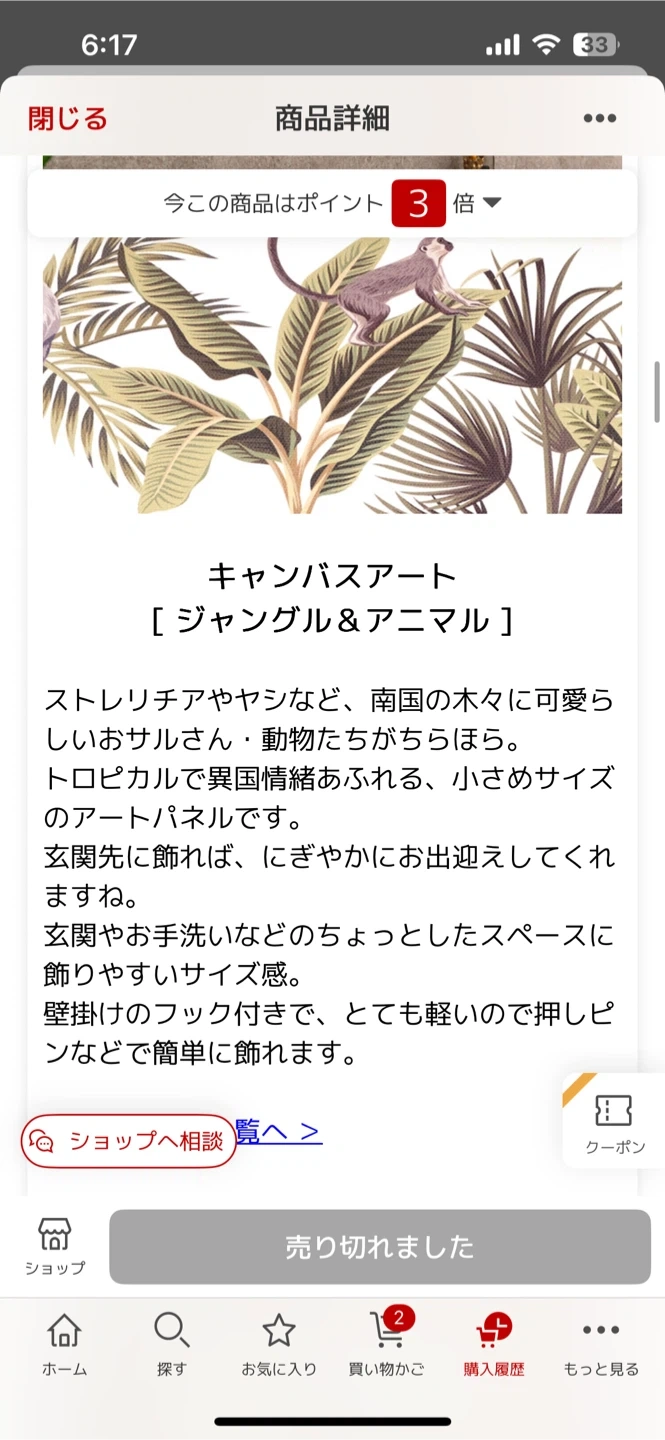Visit the ショップ page
This screenshot has height=1440, width=665.
coord(55,1246)
